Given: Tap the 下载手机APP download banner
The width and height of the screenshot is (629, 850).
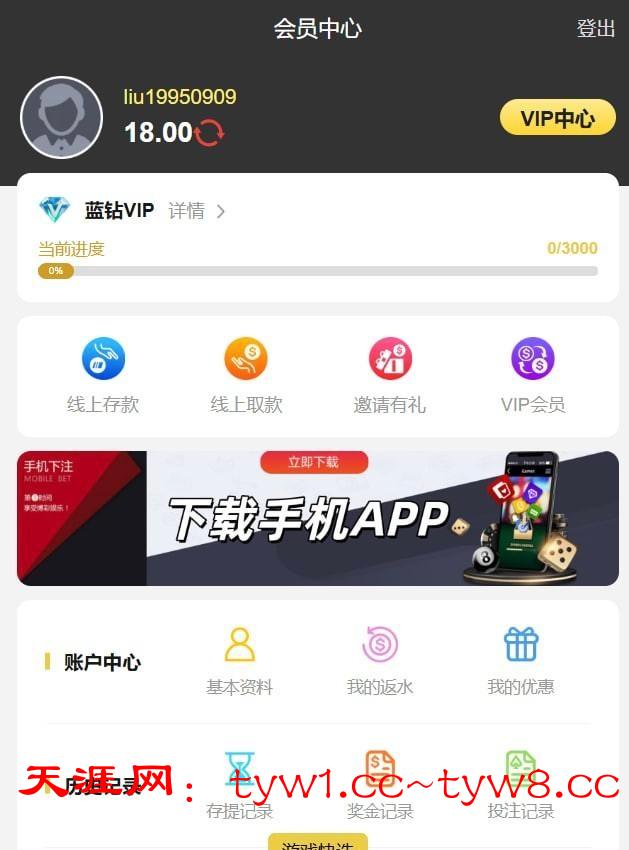Looking at the screenshot, I should [318, 517].
